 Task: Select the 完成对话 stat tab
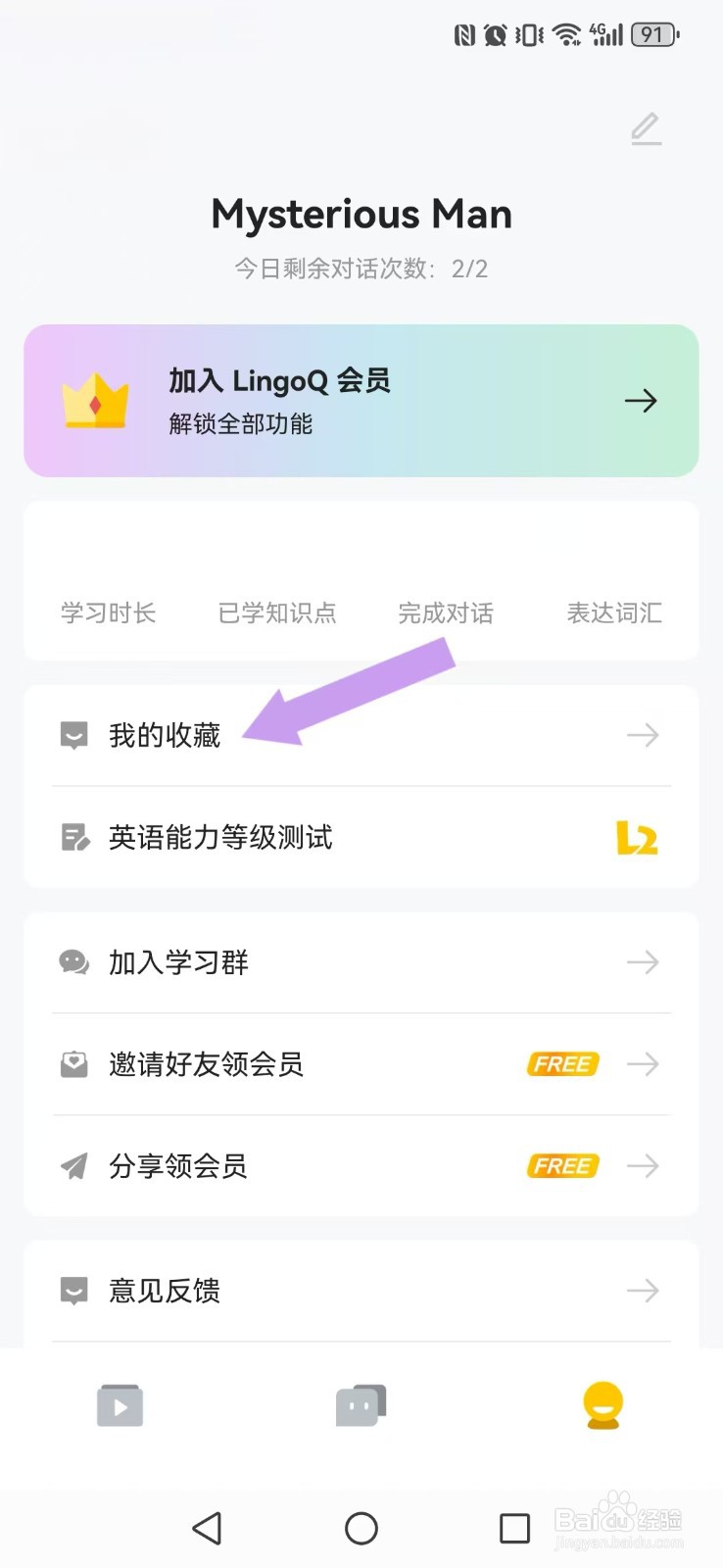point(446,612)
